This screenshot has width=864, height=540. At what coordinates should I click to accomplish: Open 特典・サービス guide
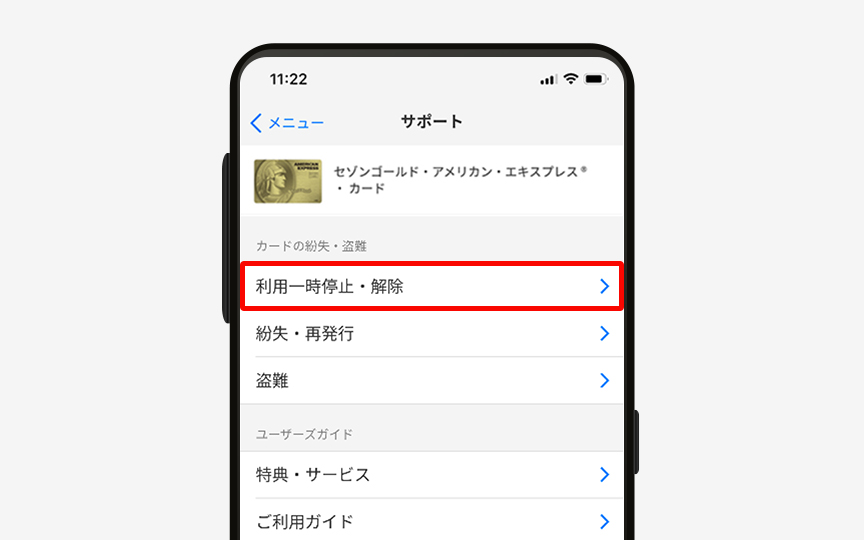(431, 475)
